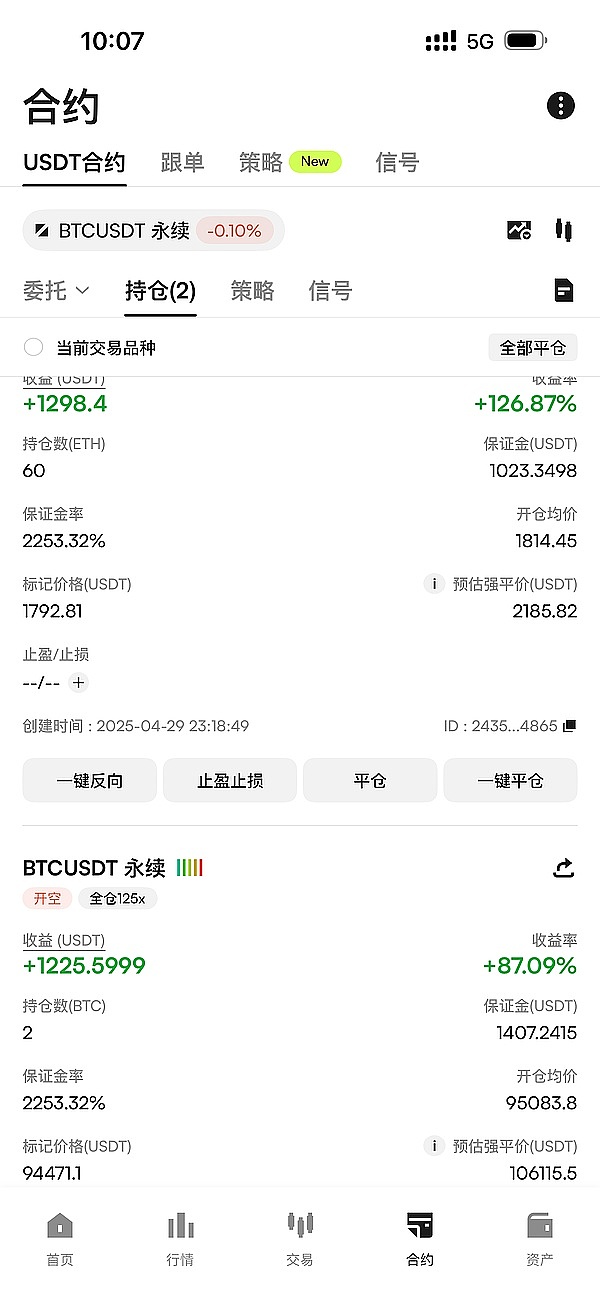The image size is (600, 1300).
Task: Go to the 行情 tab
Action: point(180,1239)
